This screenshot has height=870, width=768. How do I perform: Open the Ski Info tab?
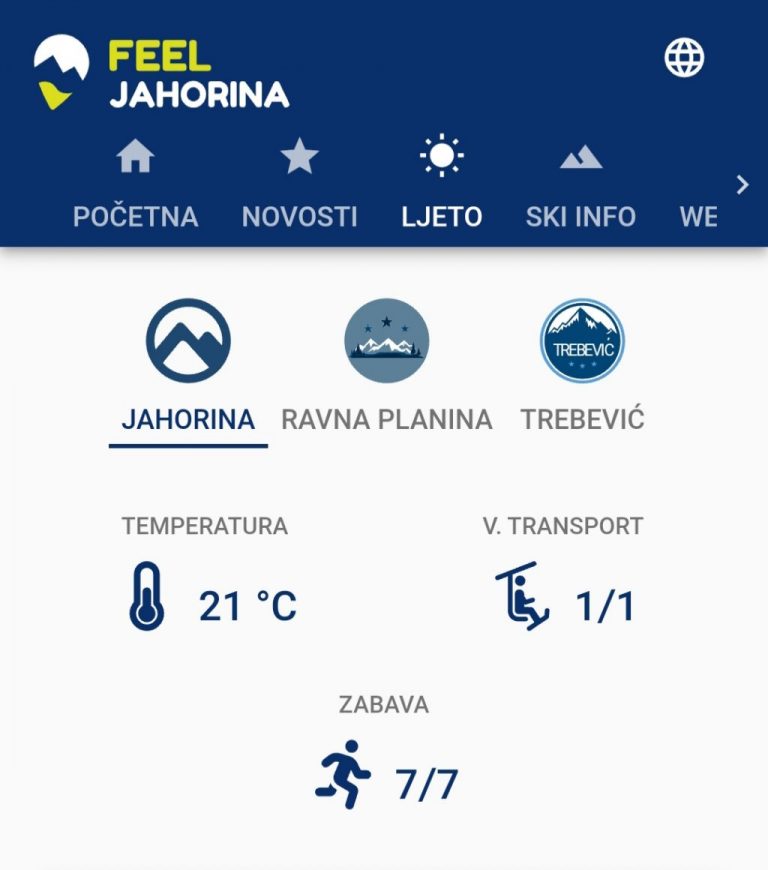(580, 185)
